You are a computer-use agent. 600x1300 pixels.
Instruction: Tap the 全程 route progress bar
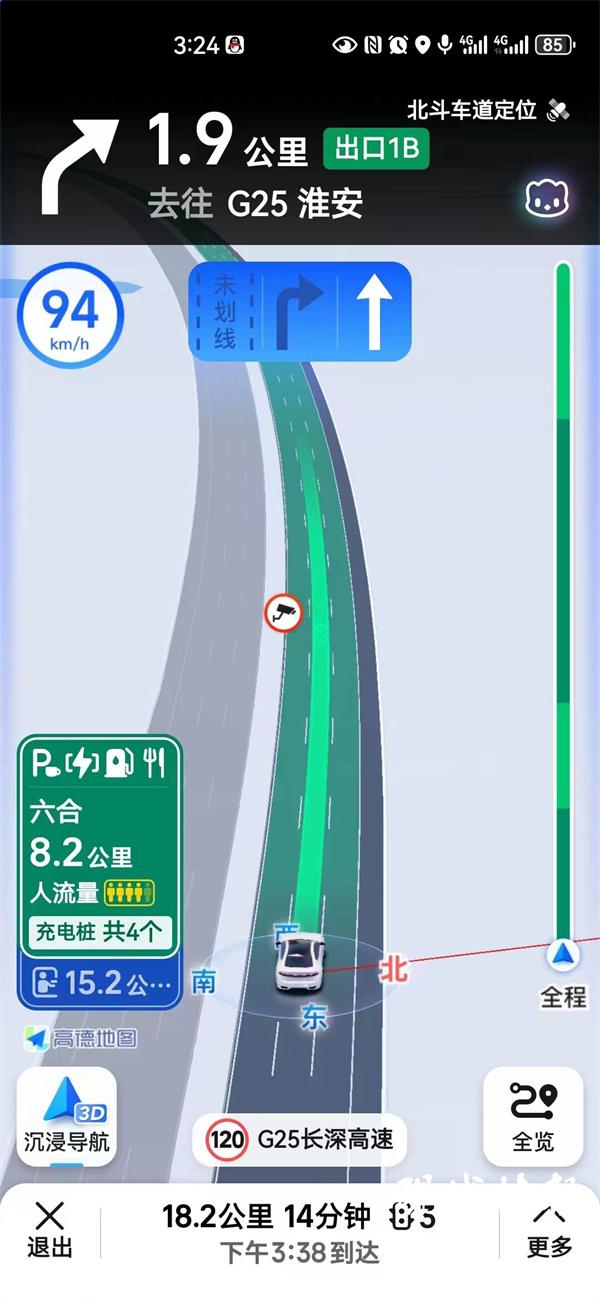tap(563, 600)
